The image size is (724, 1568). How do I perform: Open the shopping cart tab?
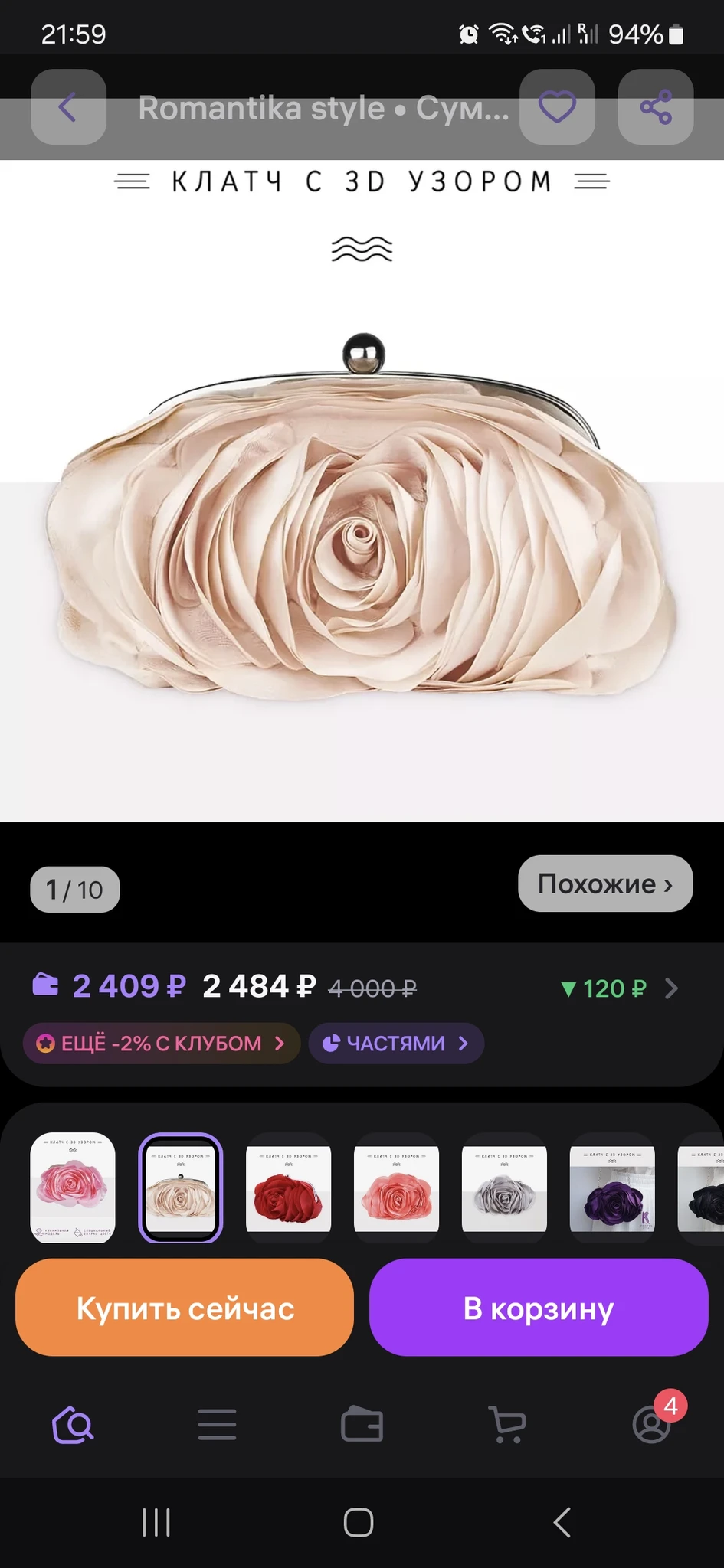coord(506,1425)
